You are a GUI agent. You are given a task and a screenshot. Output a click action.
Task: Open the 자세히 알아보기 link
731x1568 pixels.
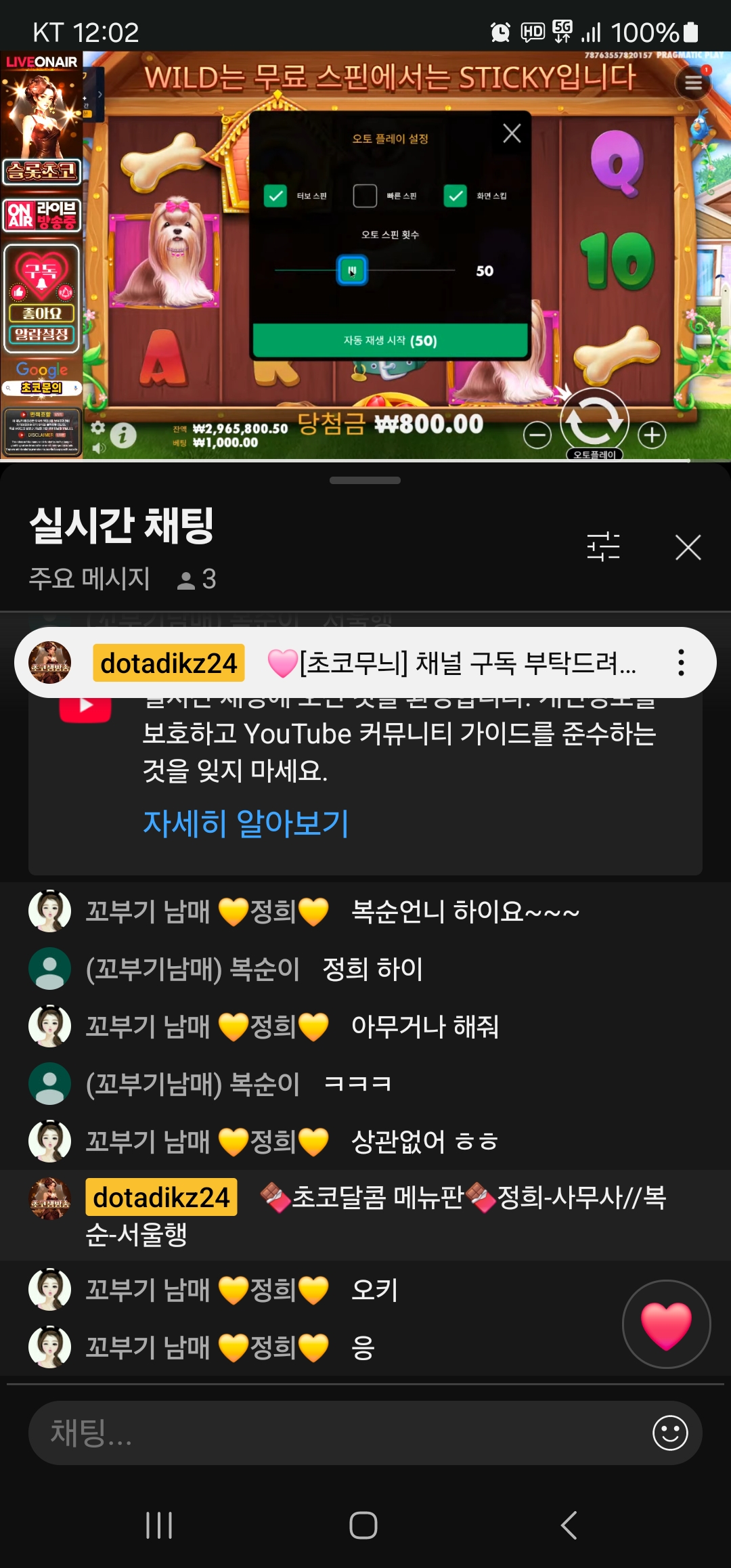[x=246, y=823]
